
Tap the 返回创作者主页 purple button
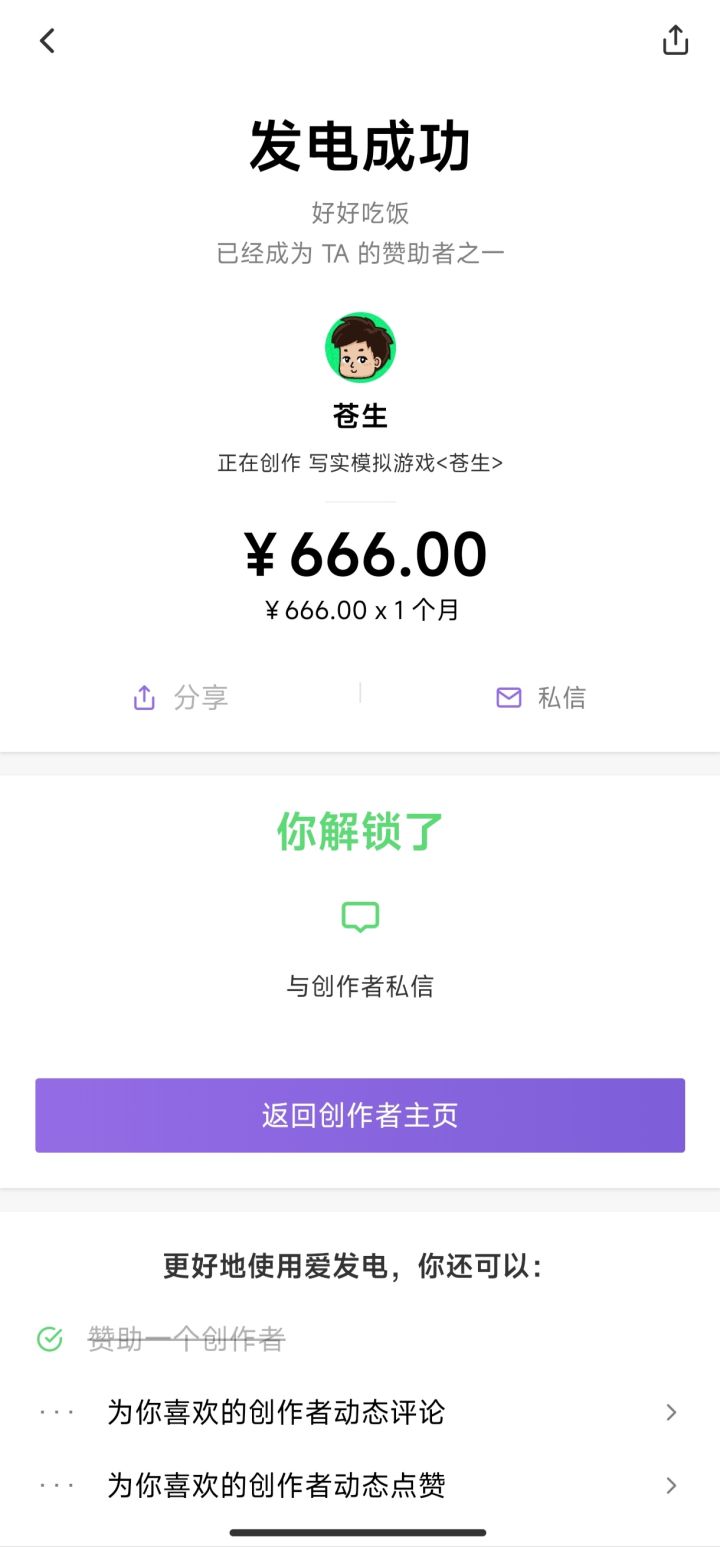[x=359, y=1115]
